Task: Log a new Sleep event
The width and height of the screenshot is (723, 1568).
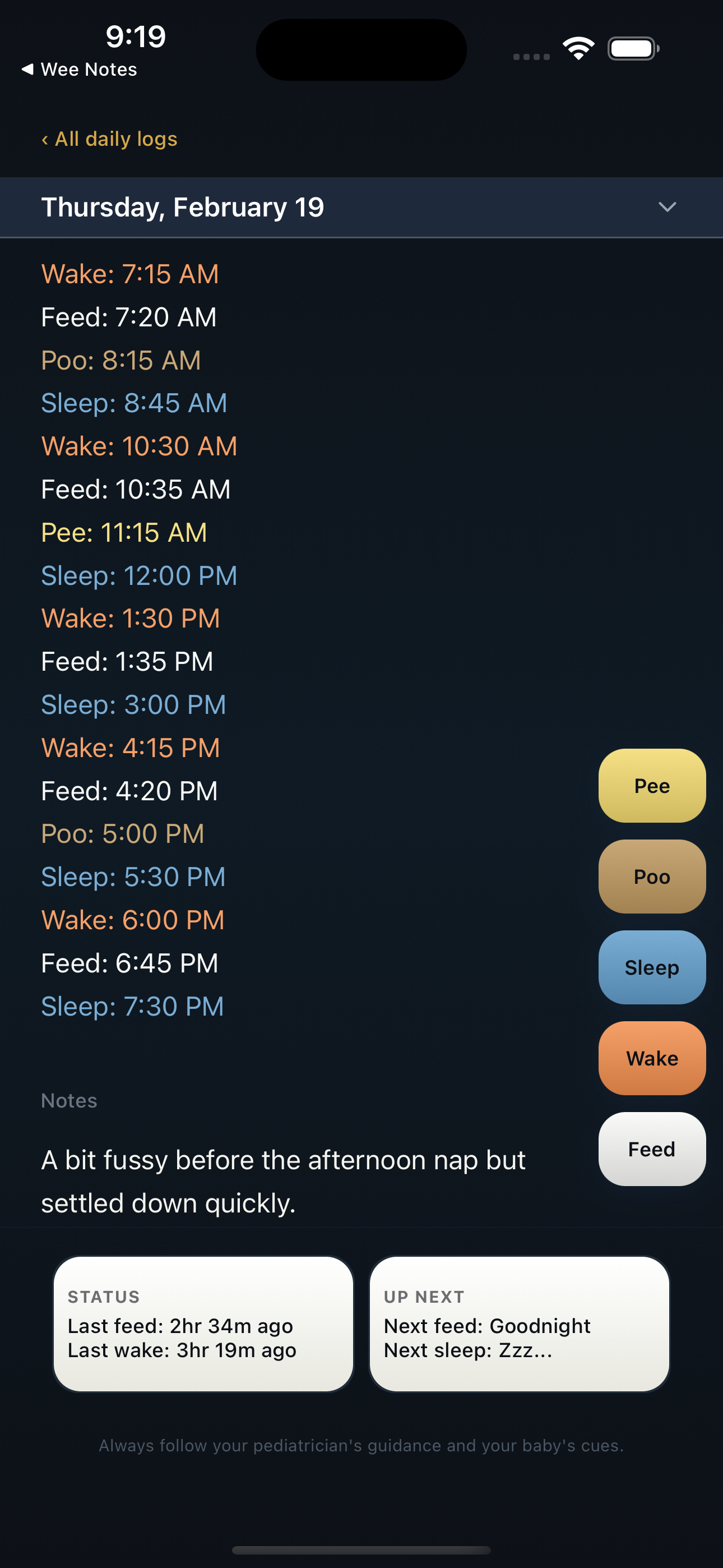Action: click(651, 967)
